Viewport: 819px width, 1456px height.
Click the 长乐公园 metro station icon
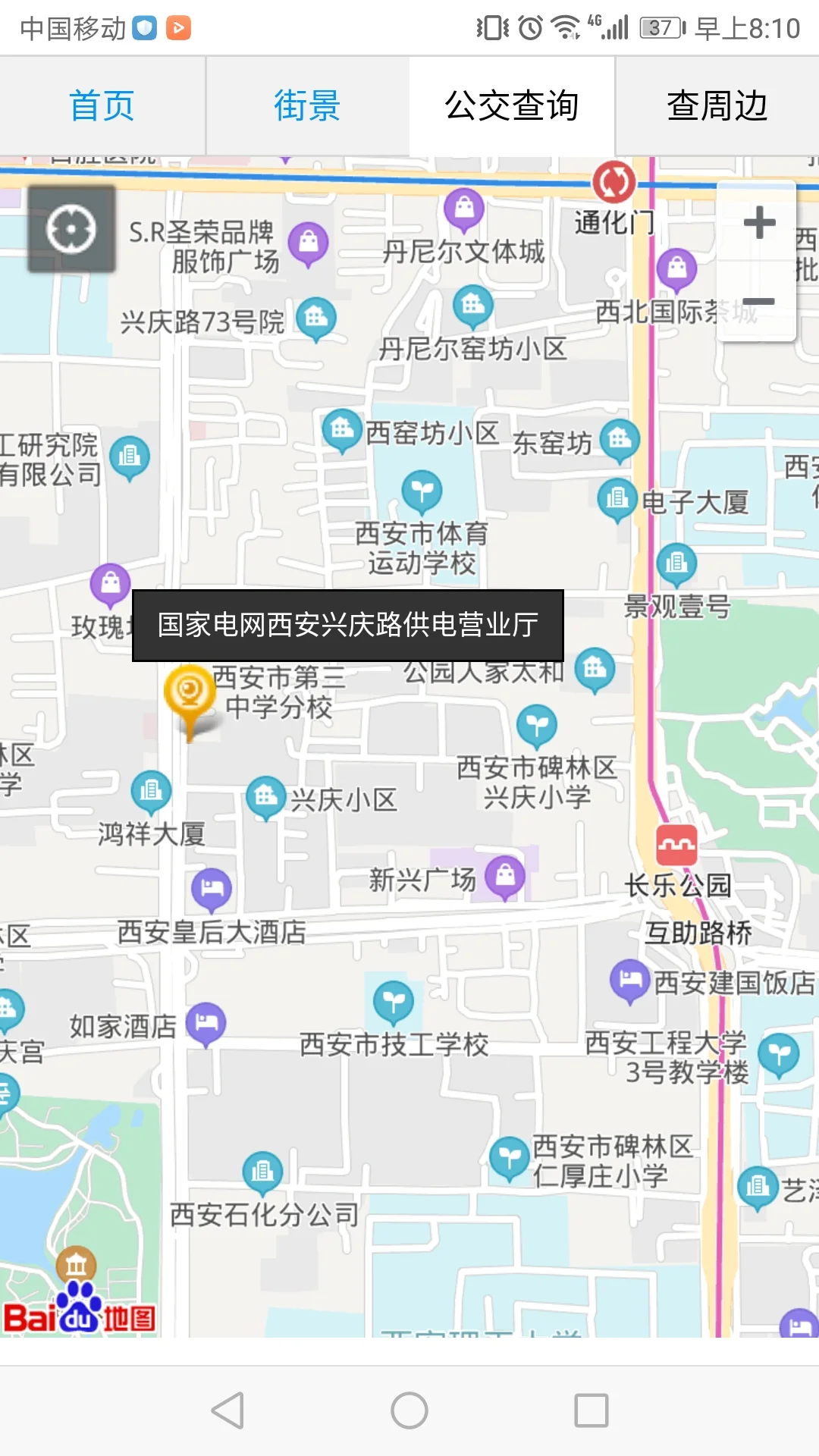coord(676,843)
